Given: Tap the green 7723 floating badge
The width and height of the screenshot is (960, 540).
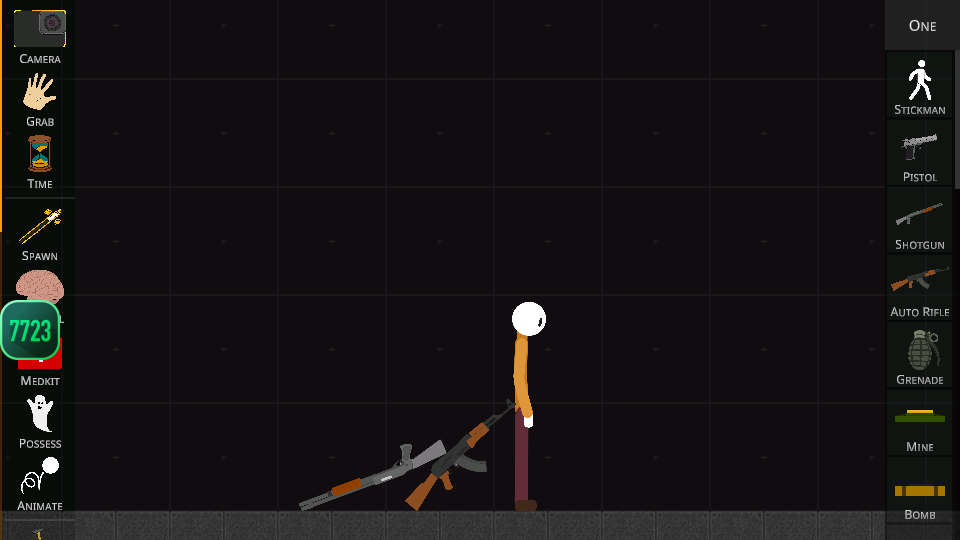Looking at the screenshot, I should coord(30,330).
